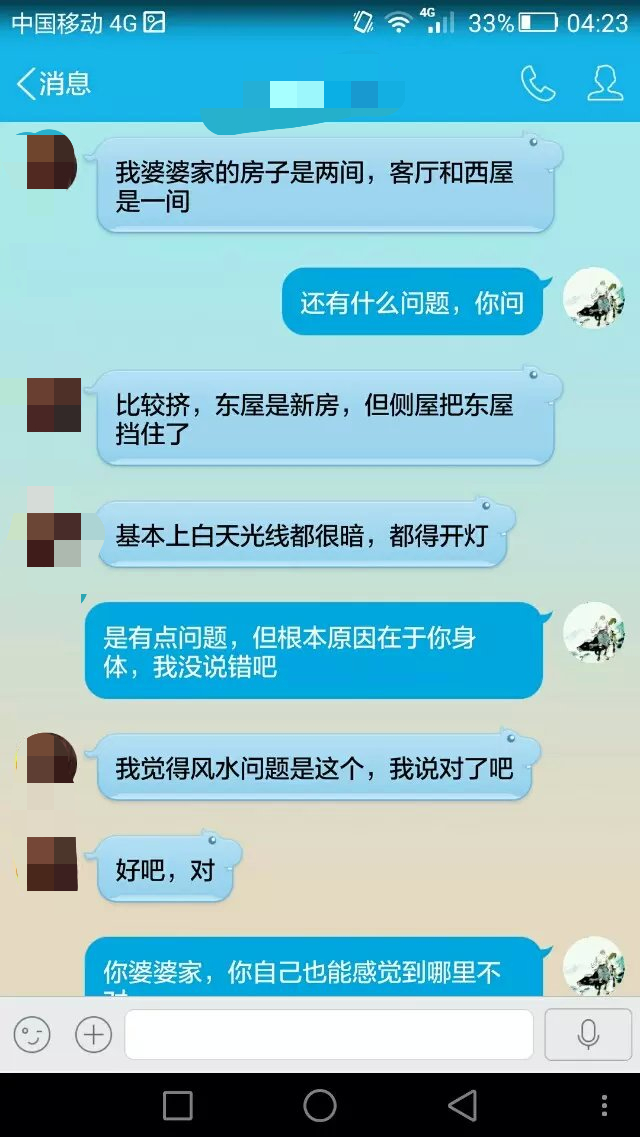Tap the microphone voice message button
This screenshot has height=1137, width=640.
(588, 1034)
